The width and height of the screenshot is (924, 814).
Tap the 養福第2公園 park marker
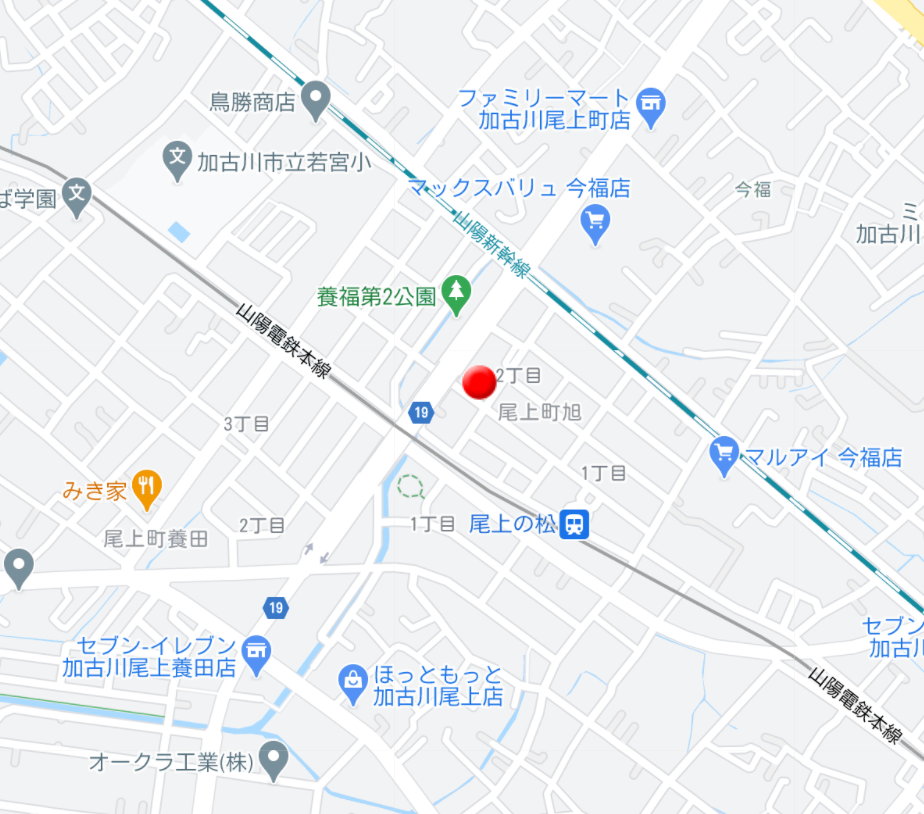coord(457,294)
